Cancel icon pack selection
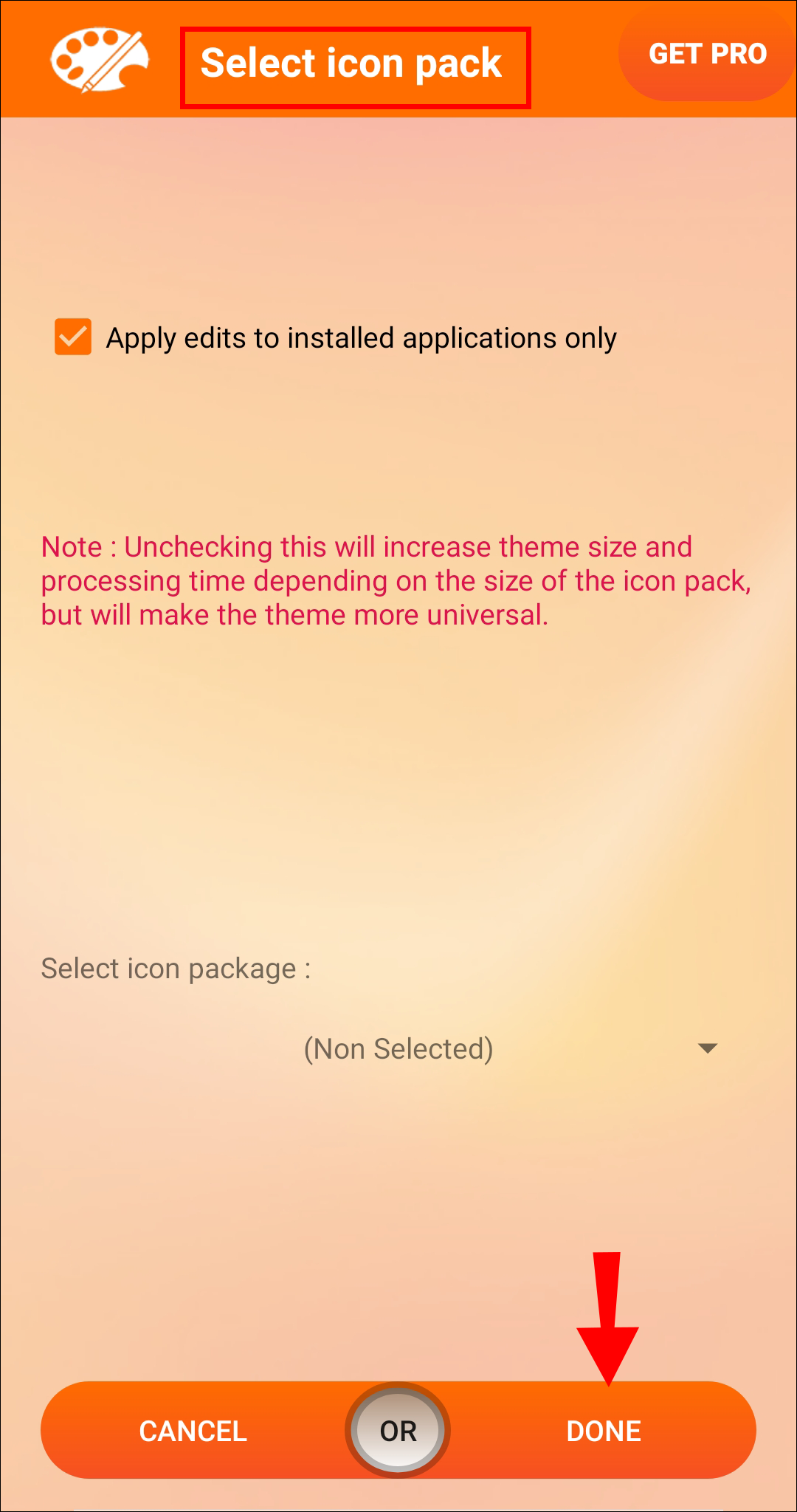 [193, 1431]
